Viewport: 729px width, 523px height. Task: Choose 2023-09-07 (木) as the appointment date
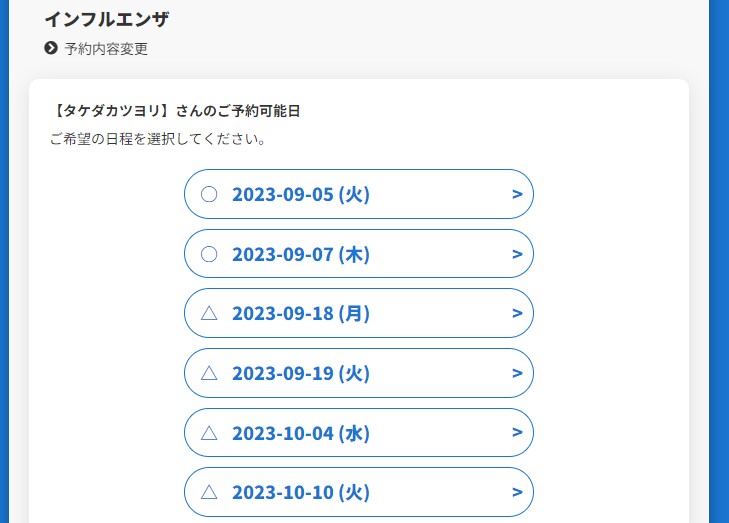358,254
